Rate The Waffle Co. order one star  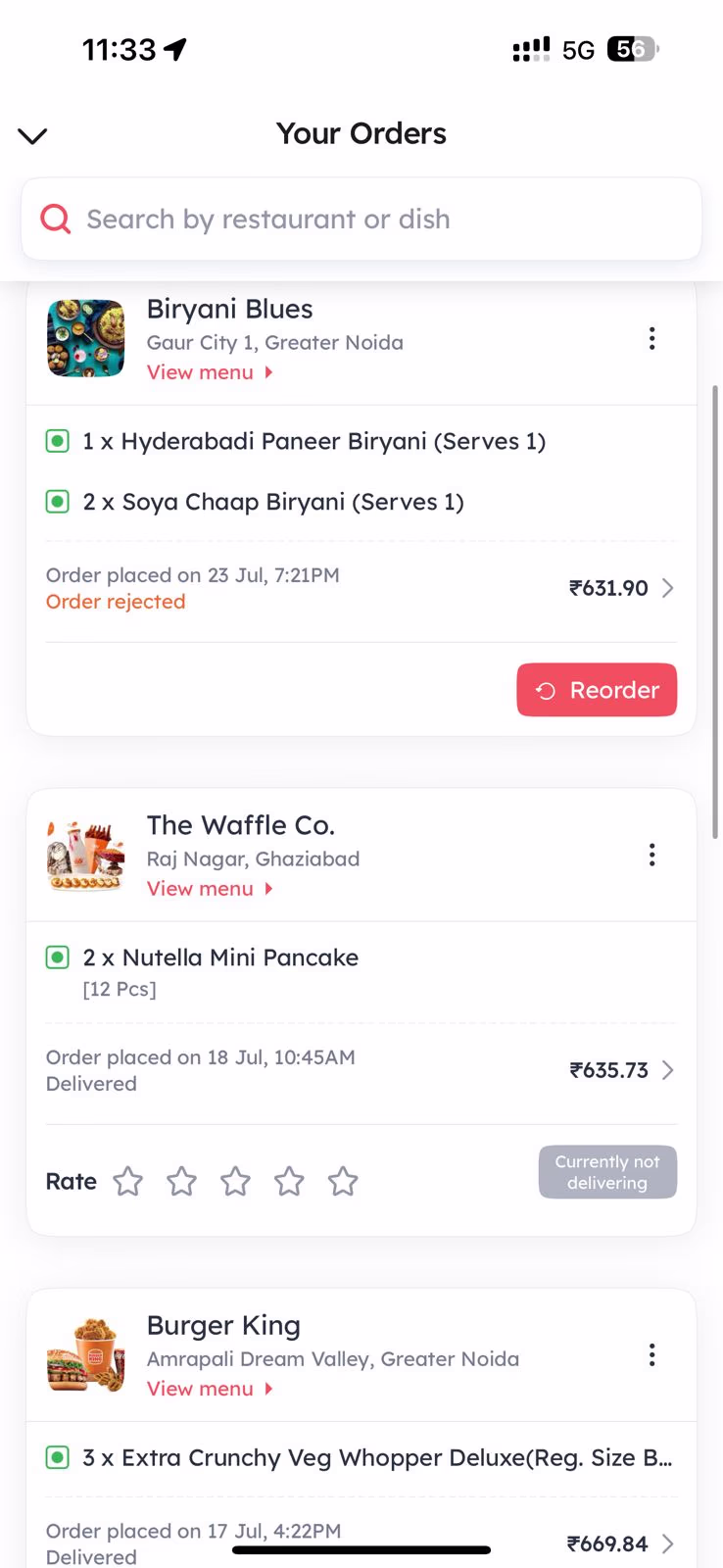128,1182
